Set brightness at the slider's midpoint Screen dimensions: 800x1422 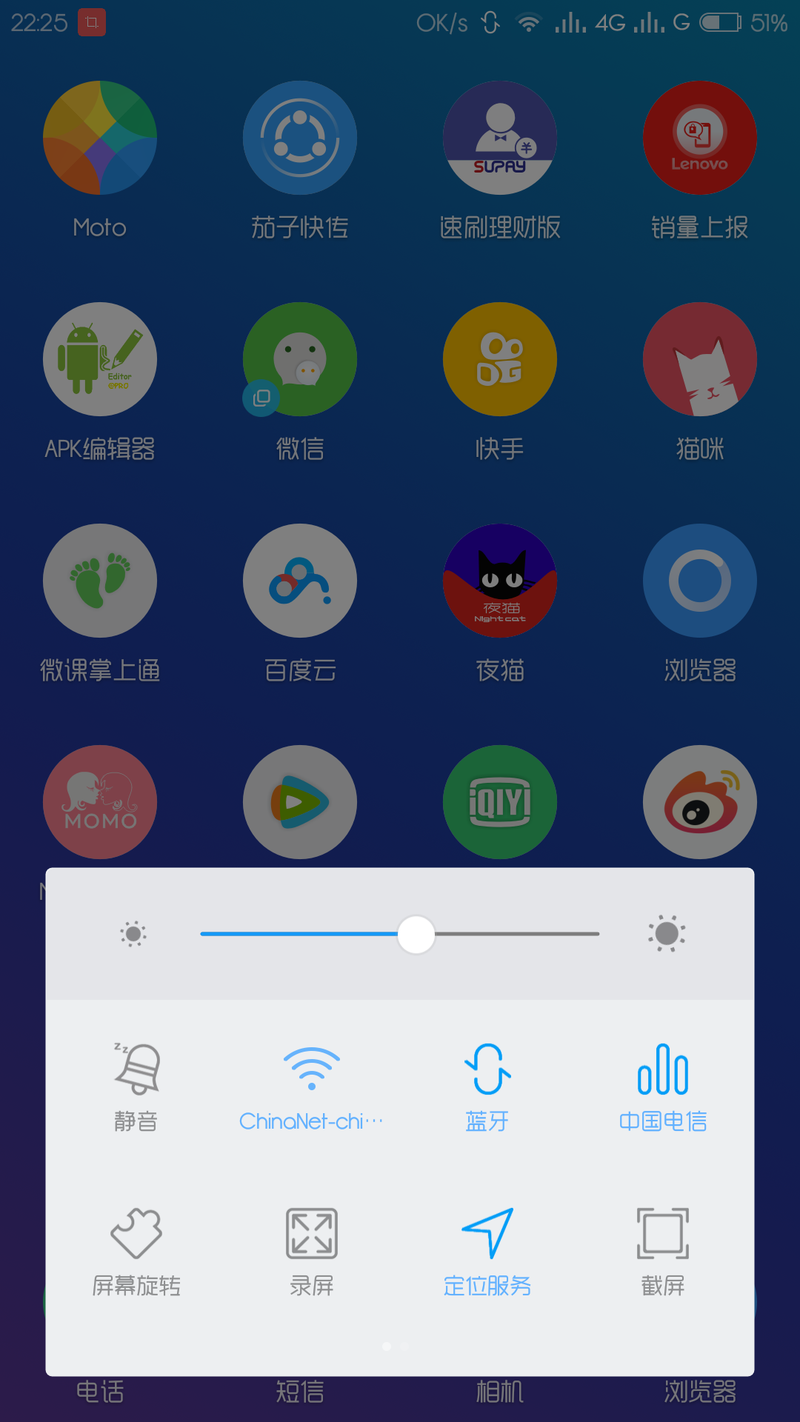click(x=400, y=934)
